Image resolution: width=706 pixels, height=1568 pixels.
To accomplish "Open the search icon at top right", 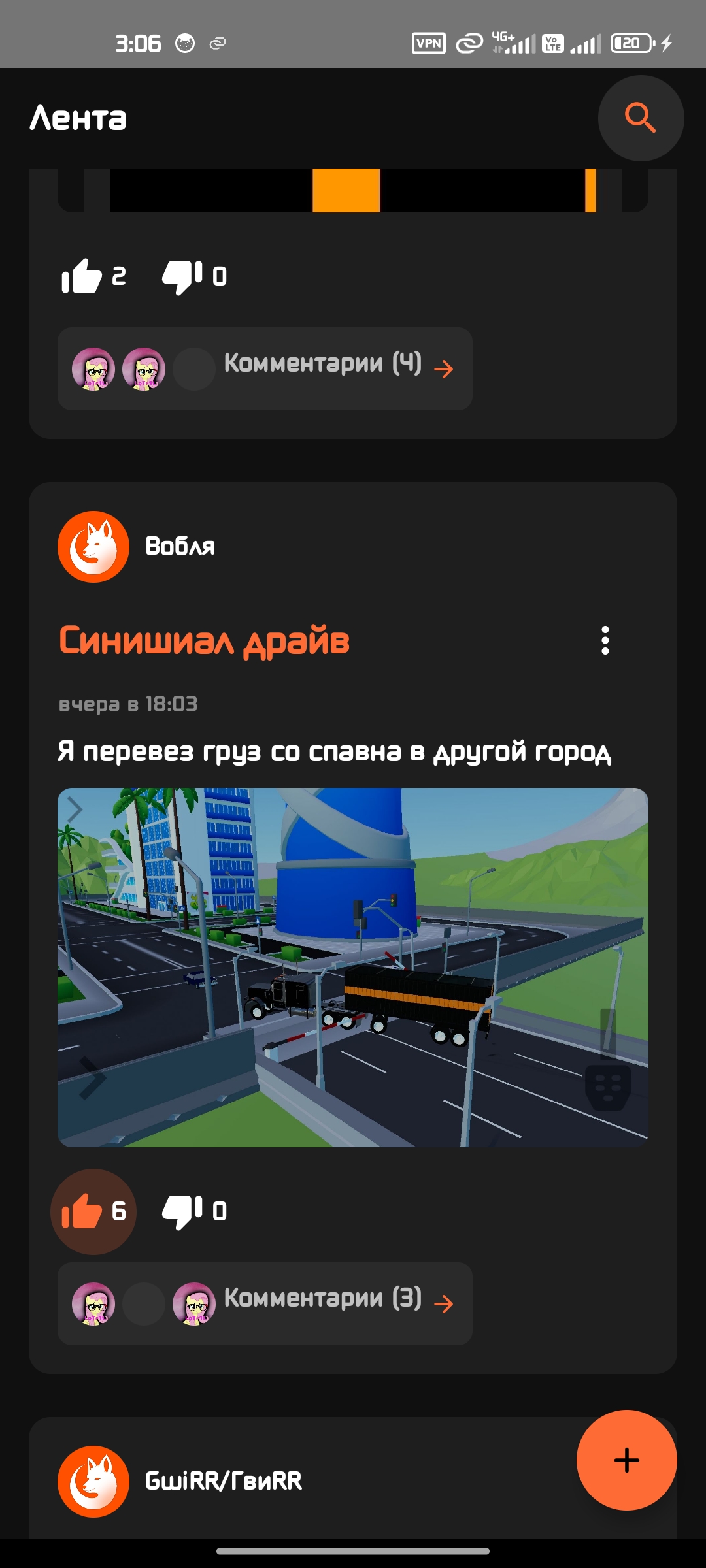I will coord(641,118).
